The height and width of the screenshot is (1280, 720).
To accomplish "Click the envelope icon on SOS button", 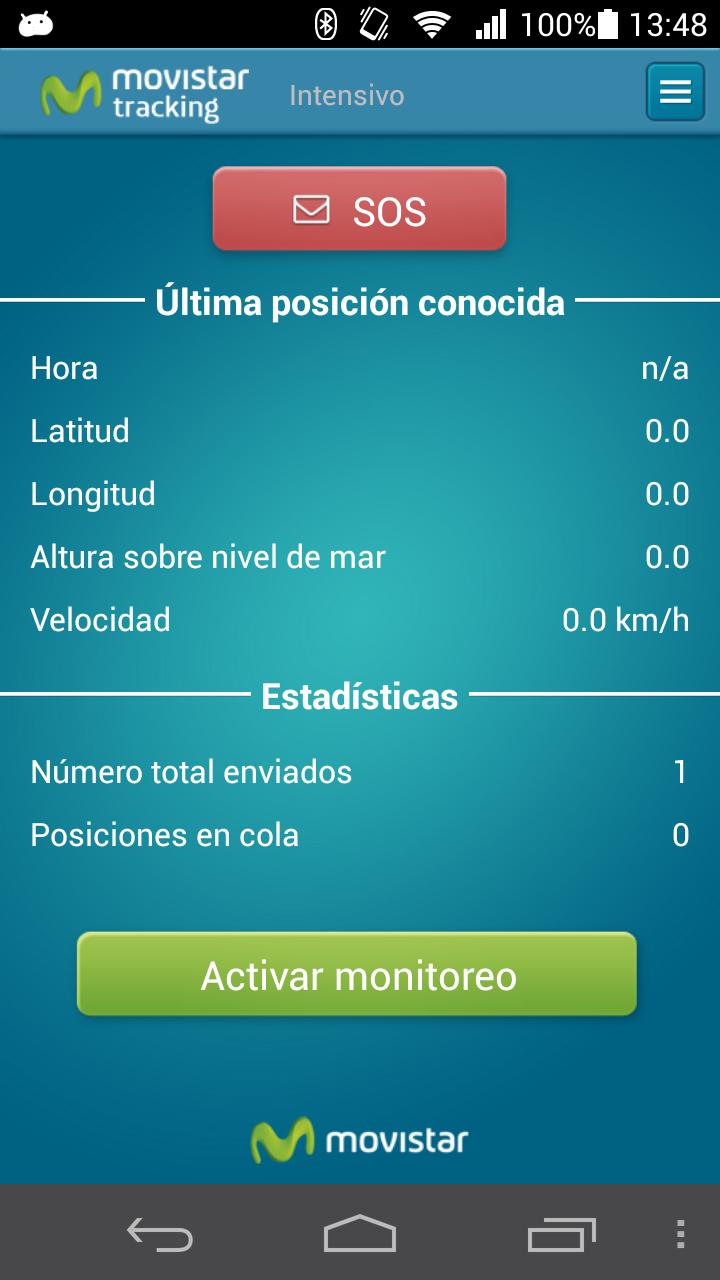I will coord(309,209).
